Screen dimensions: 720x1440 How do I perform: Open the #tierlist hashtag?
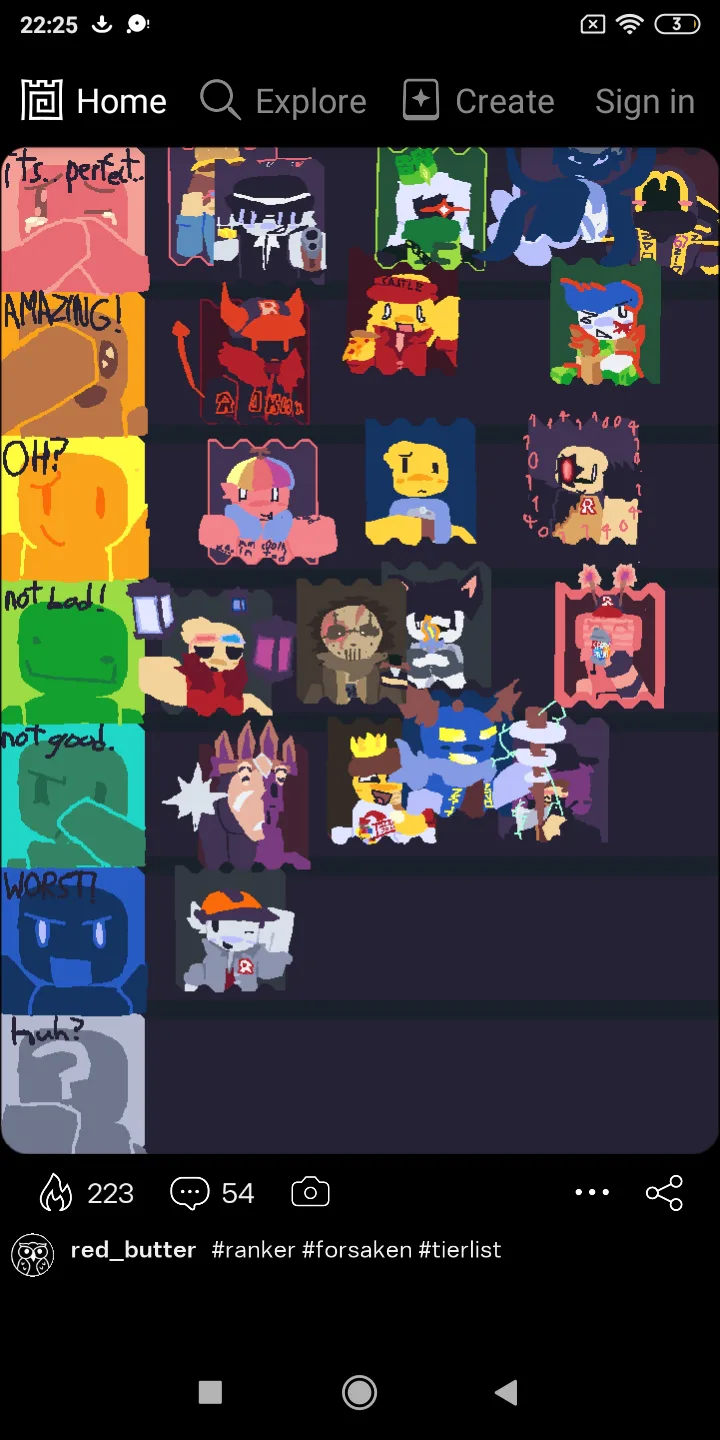click(460, 1250)
